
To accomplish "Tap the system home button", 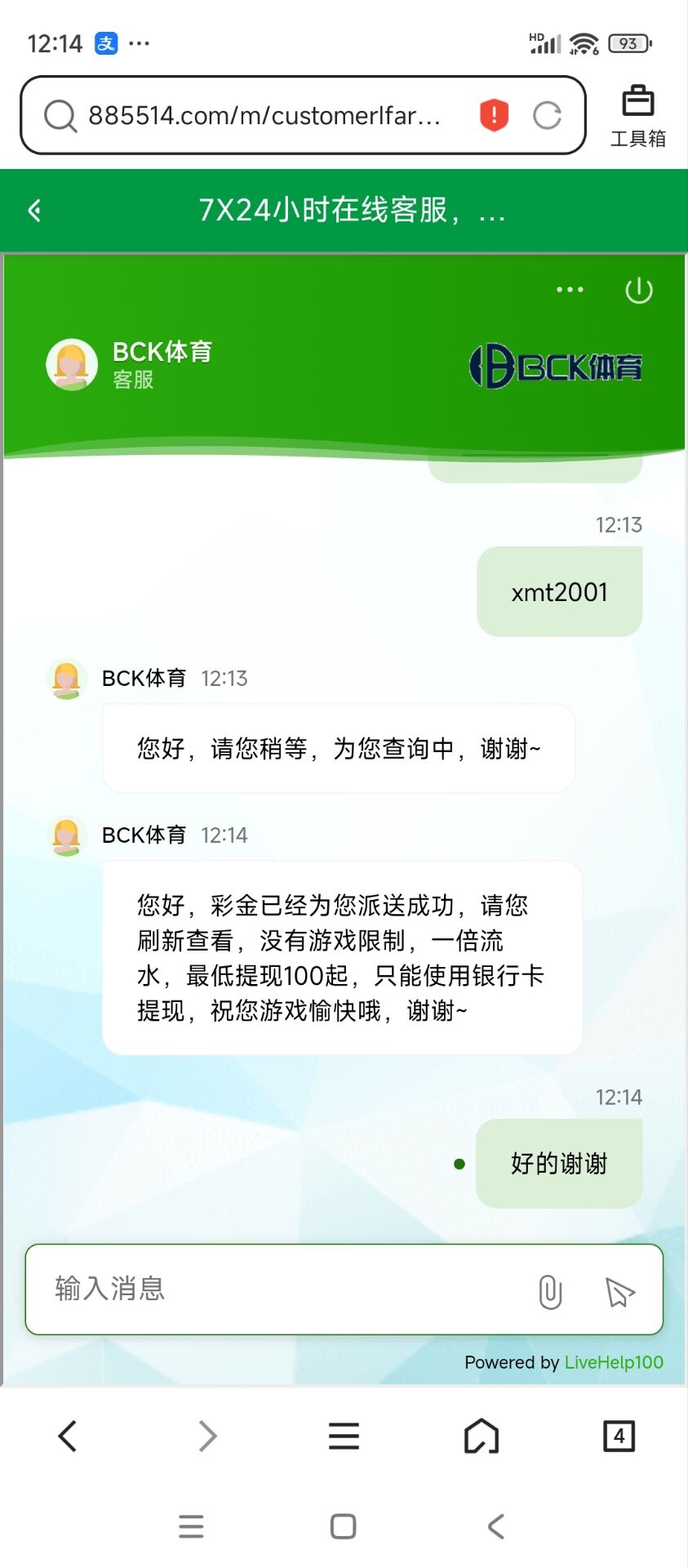I will pos(343,1526).
